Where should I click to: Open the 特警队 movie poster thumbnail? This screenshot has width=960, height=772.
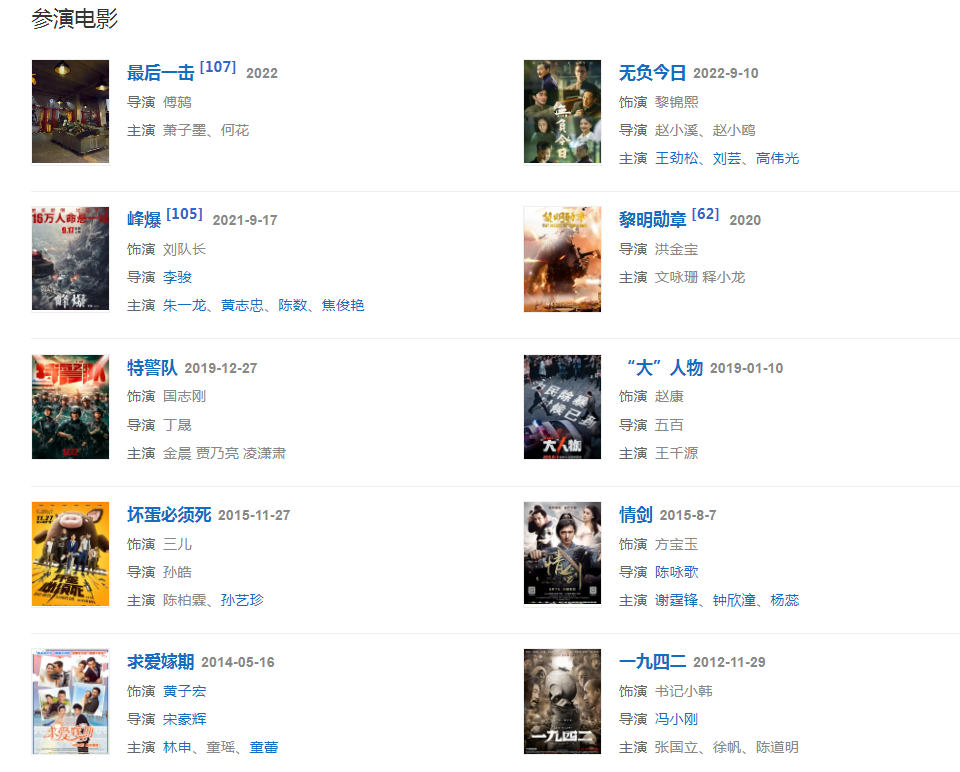tap(70, 406)
